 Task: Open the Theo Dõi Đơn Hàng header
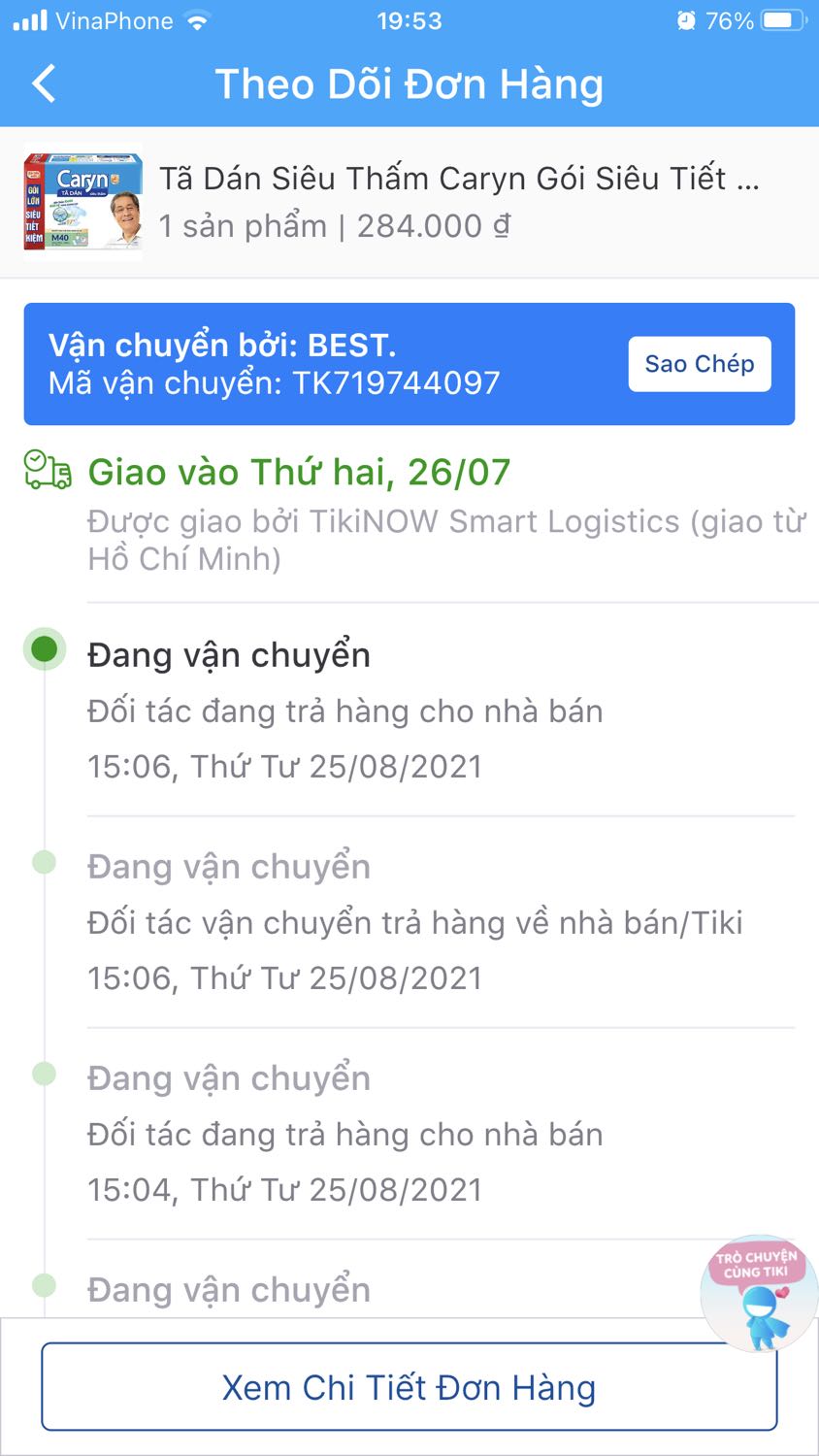[x=409, y=83]
